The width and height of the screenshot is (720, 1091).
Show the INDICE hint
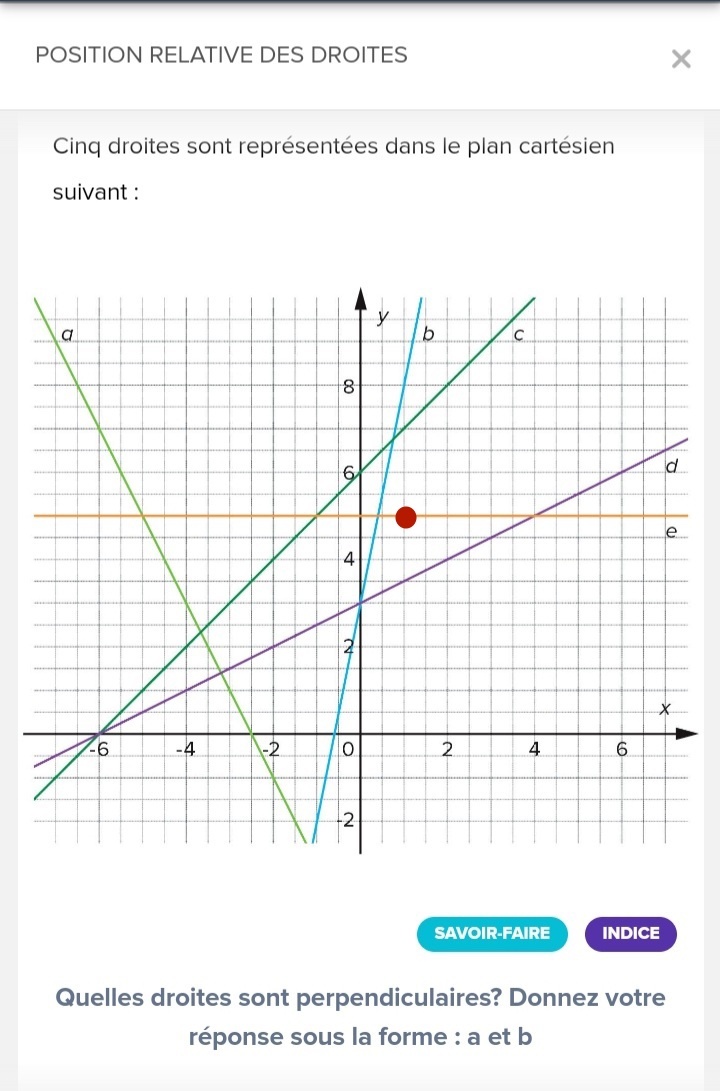point(631,934)
